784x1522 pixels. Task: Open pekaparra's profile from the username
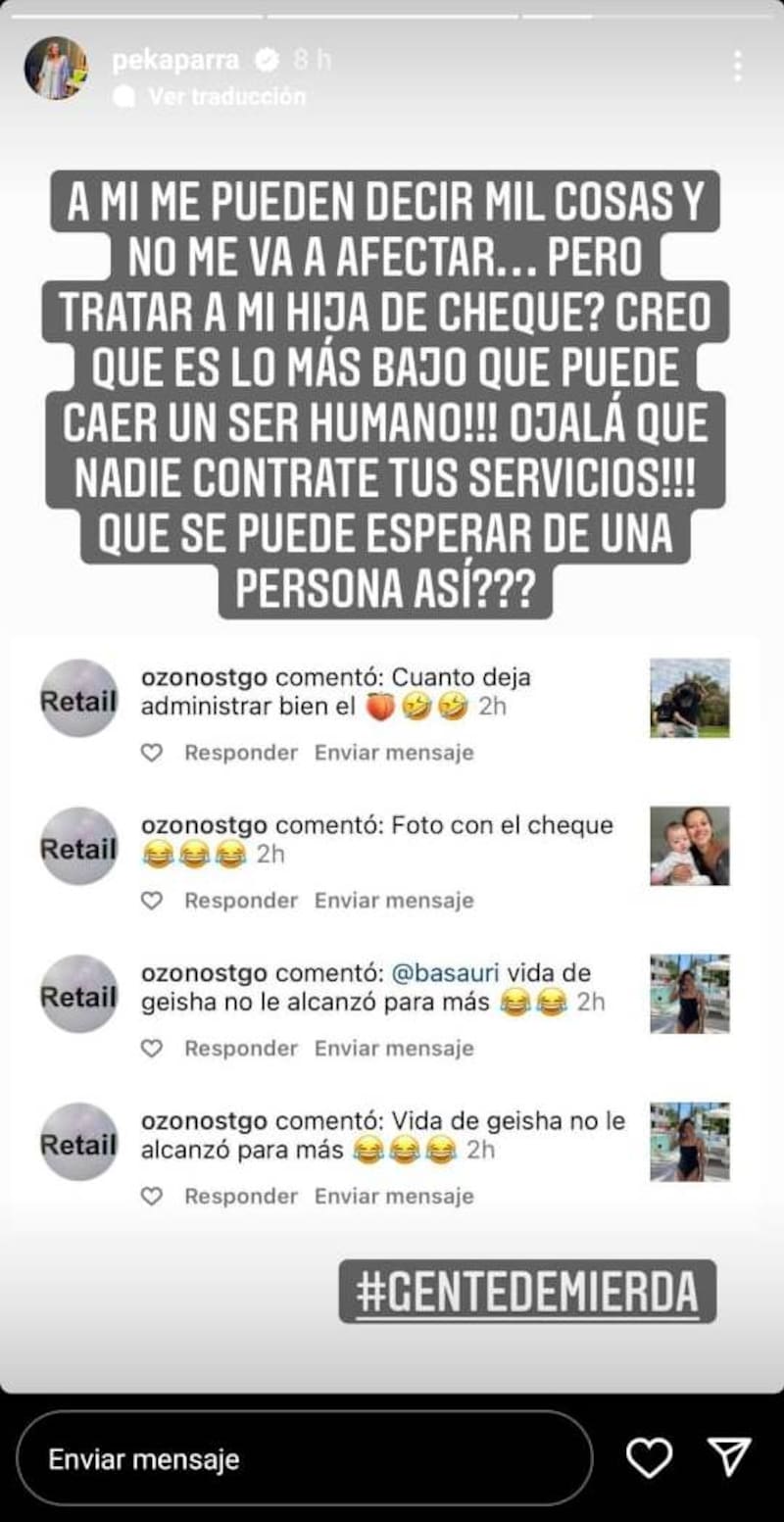(x=175, y=61)
